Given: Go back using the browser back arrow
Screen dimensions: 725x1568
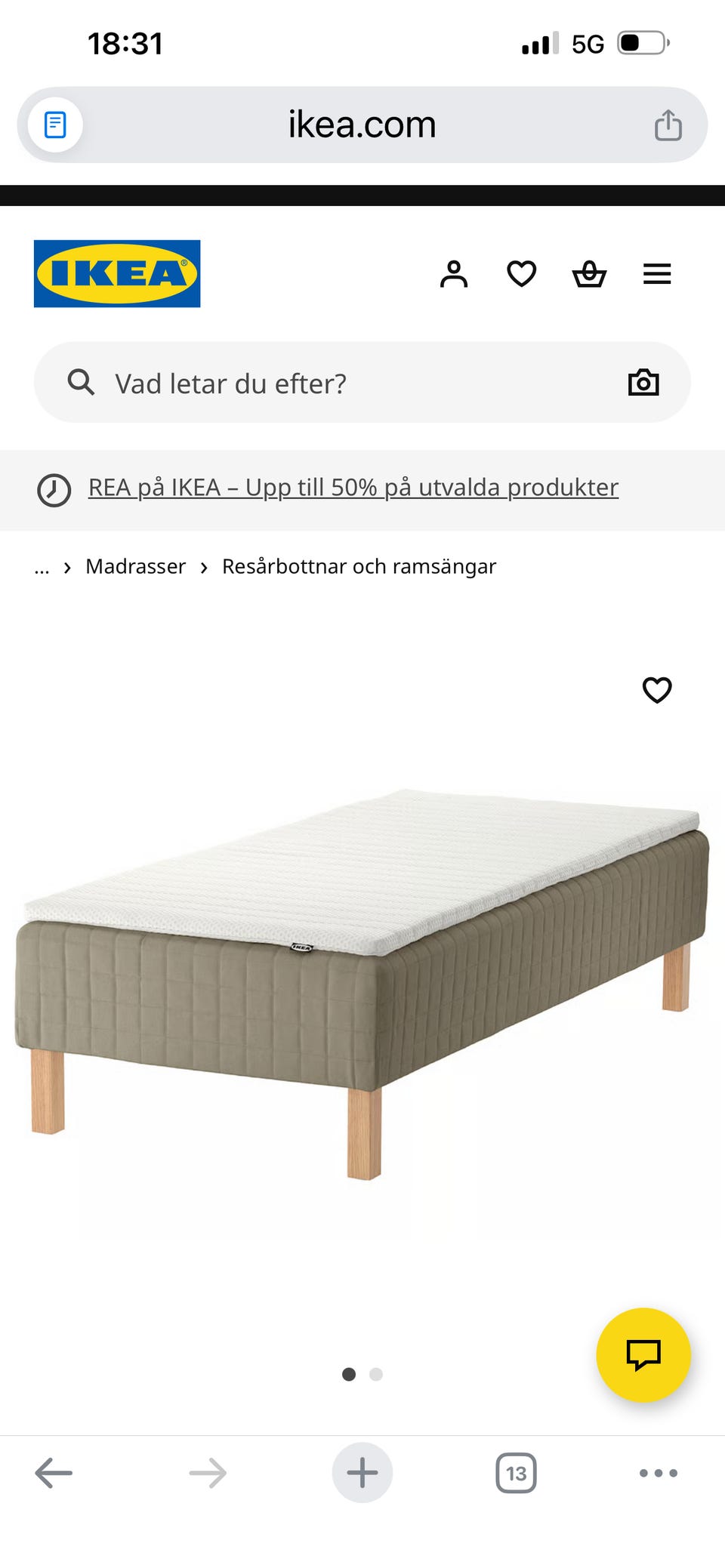Looking at the screenshot, I should click(x=53, y=1472).
